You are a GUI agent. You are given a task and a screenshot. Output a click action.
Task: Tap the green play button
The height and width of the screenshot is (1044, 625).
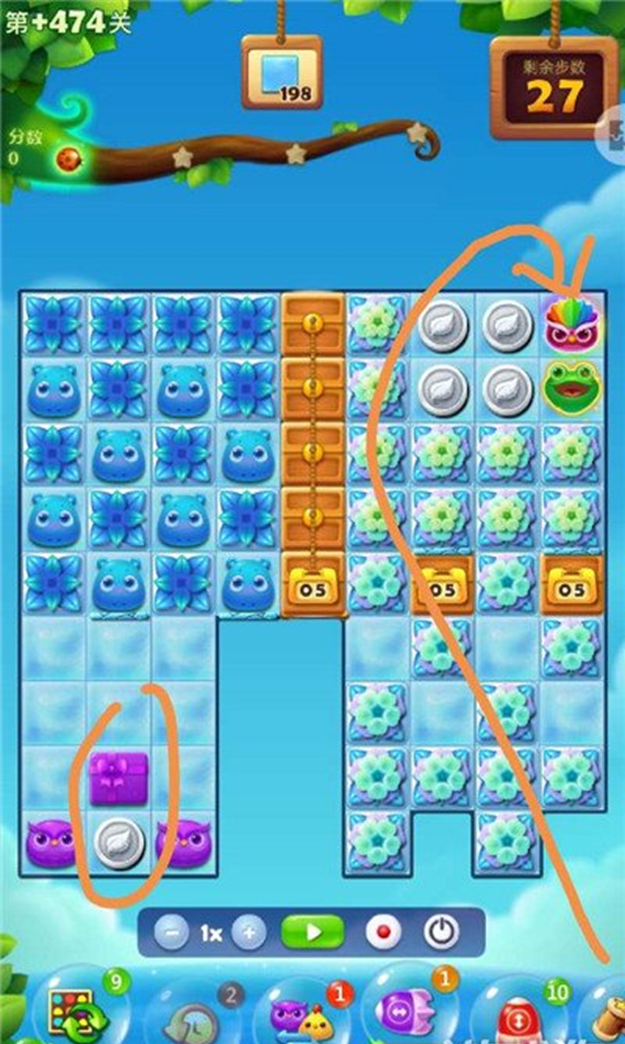[x=313, y=932]
